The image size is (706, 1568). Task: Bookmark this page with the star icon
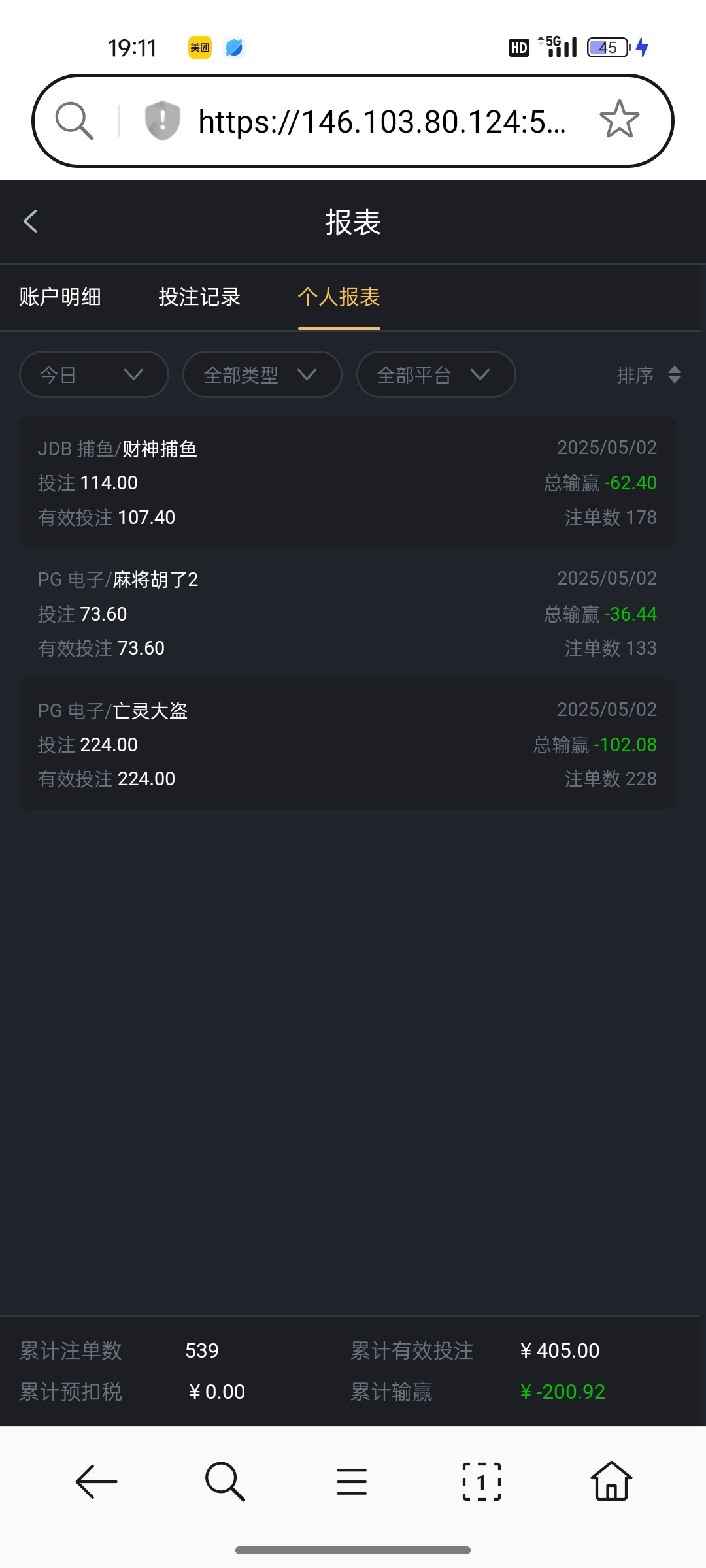tap(619, 120)
